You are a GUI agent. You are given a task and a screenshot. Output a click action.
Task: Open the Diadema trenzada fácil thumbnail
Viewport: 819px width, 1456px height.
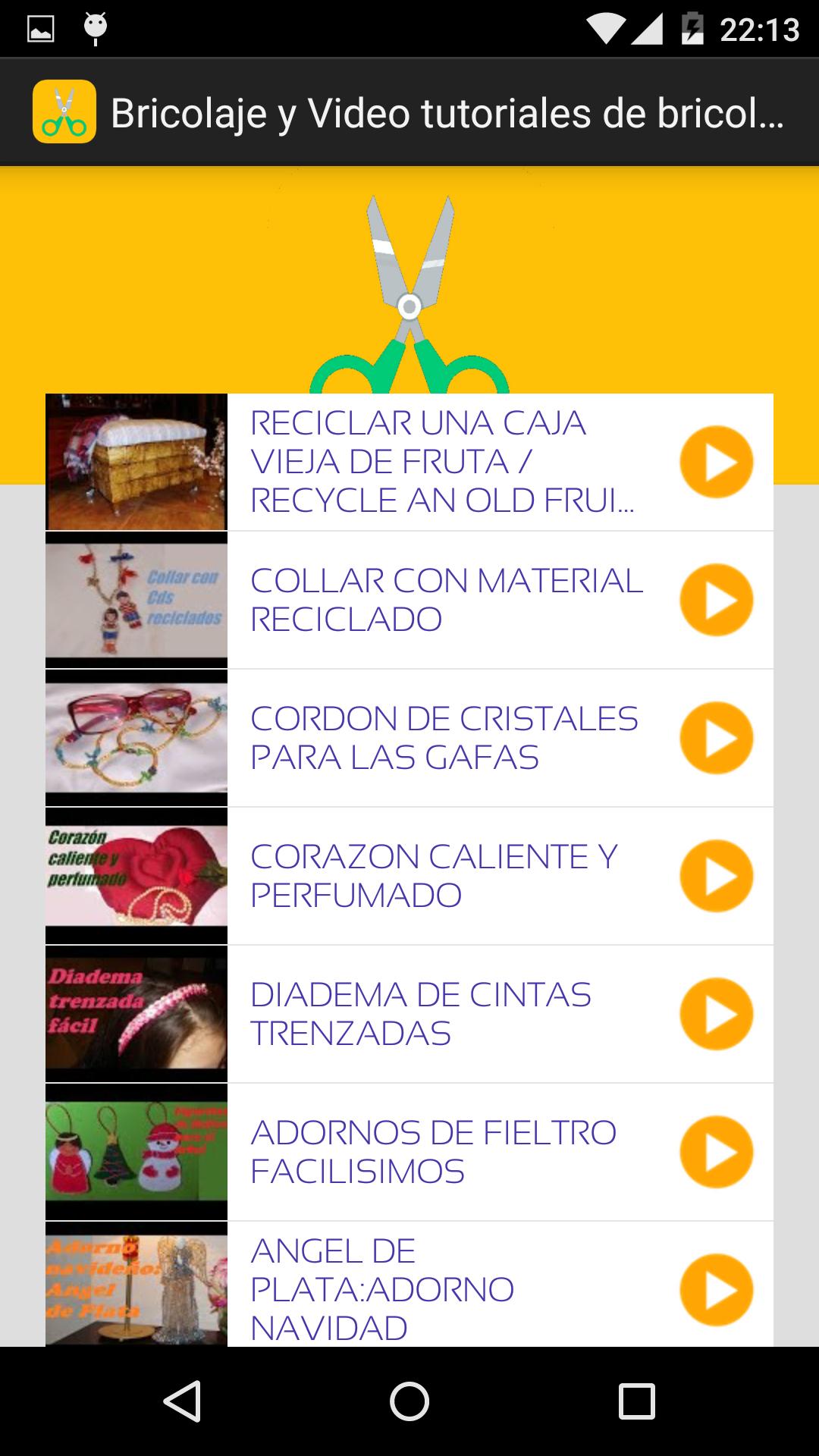tap(136, 1013)
